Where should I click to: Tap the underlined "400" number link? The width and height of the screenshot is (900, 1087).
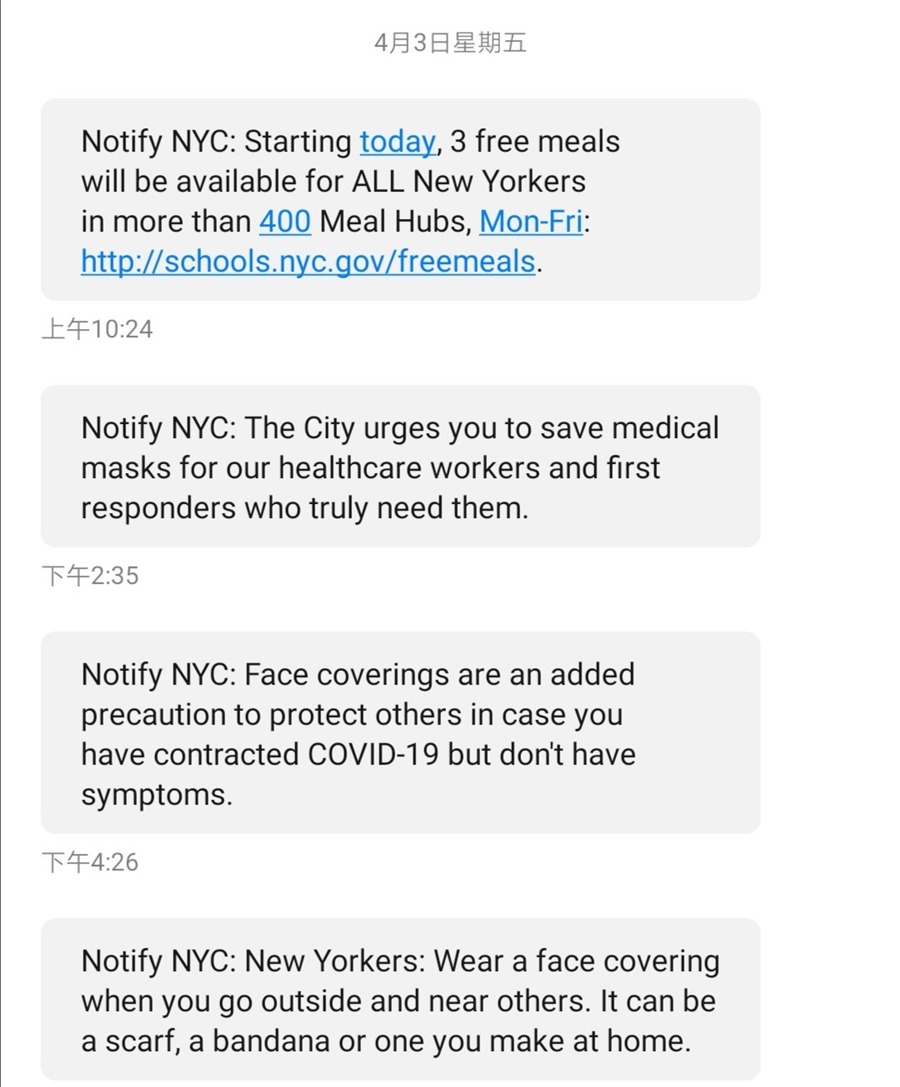pyautogui.click(x=285, y=222)
